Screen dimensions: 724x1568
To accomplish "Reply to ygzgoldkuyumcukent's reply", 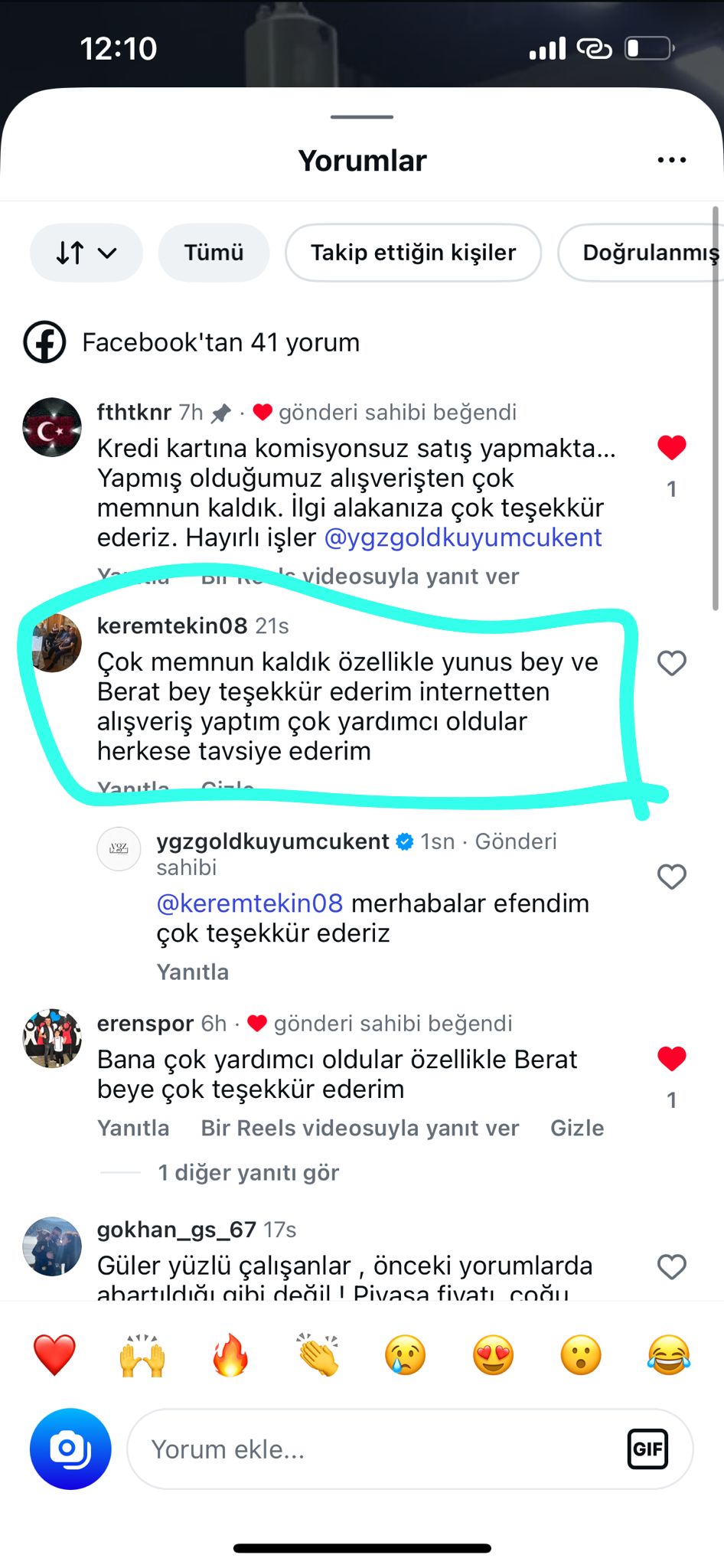I will 193,972.
